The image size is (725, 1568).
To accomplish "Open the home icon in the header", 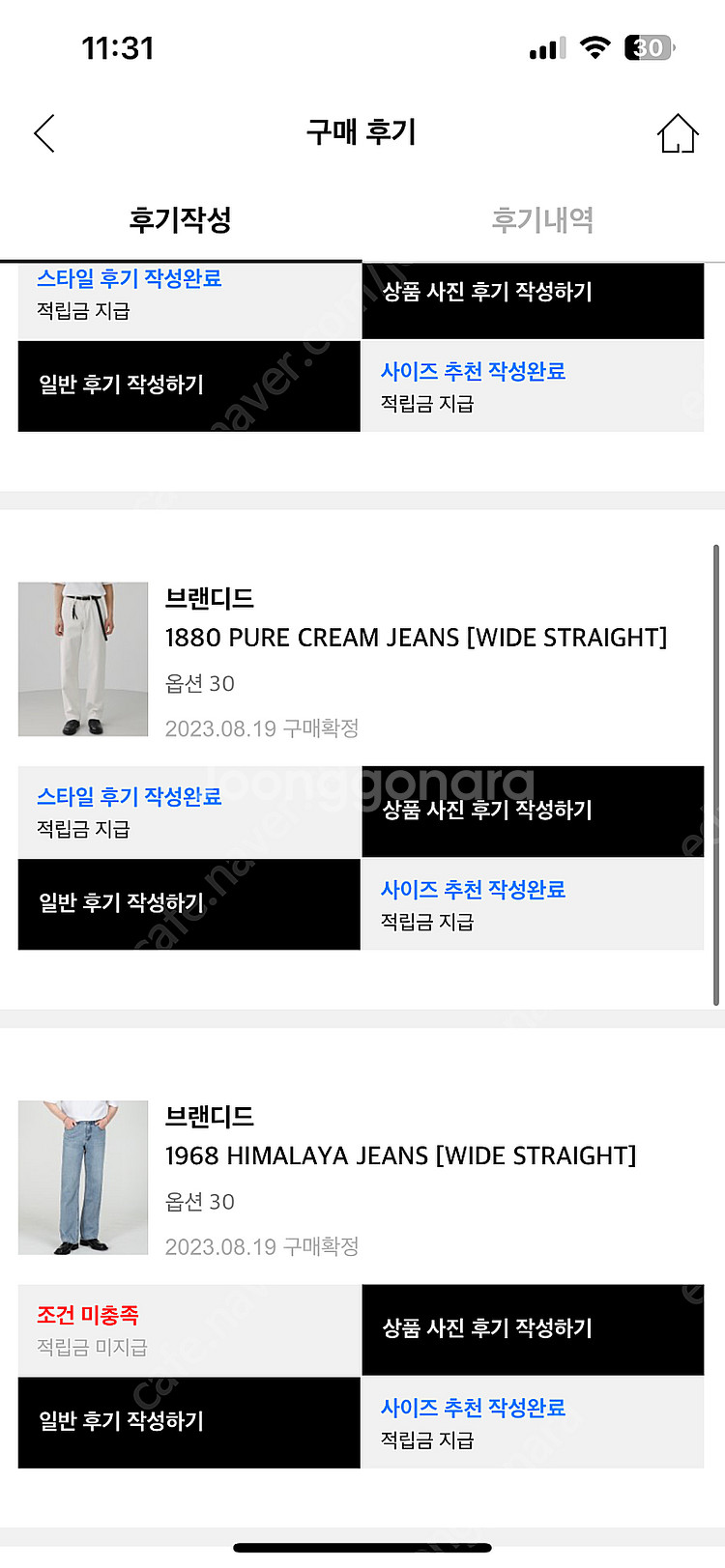I will (677, 133).
